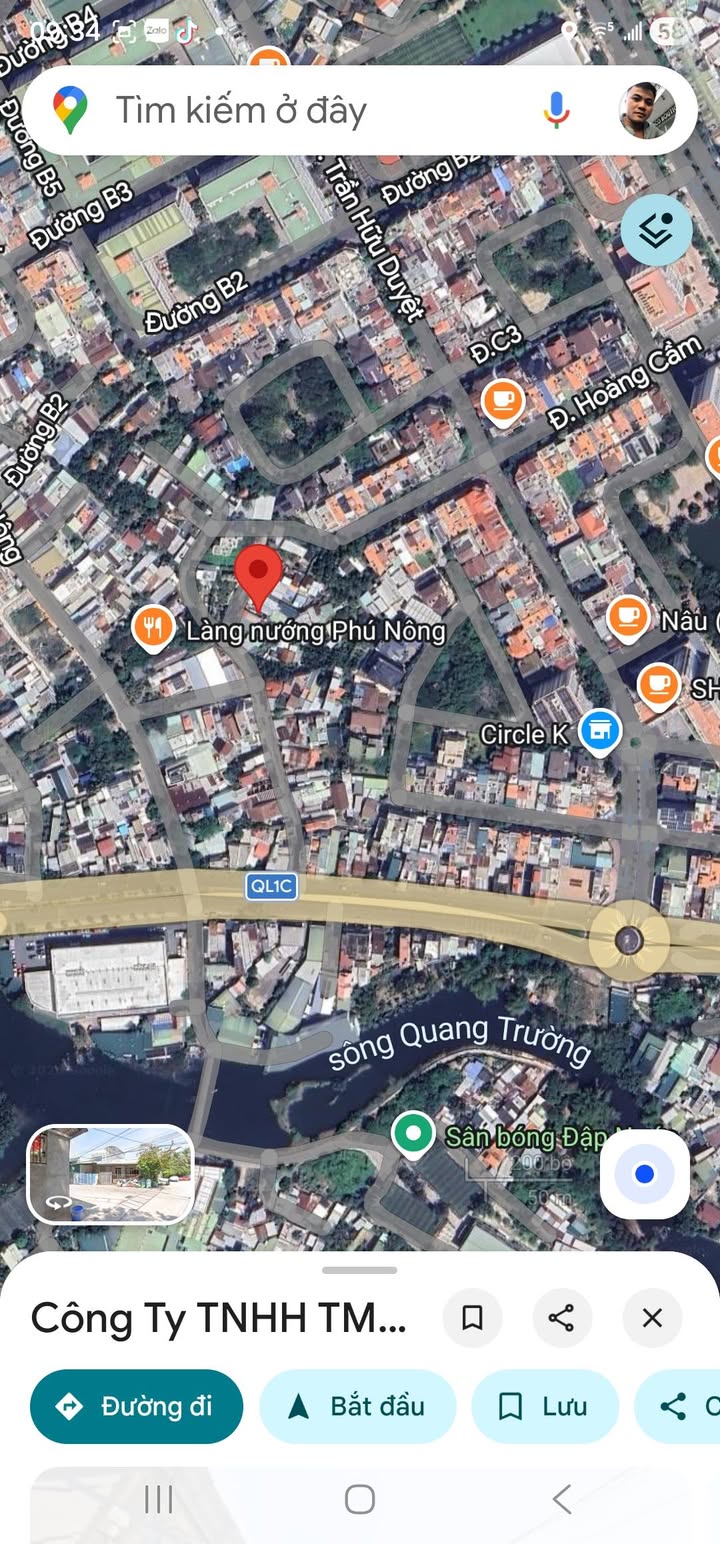Save the place with Lưu
This screenshot has width=720, height=1544.
(545, 1406)
